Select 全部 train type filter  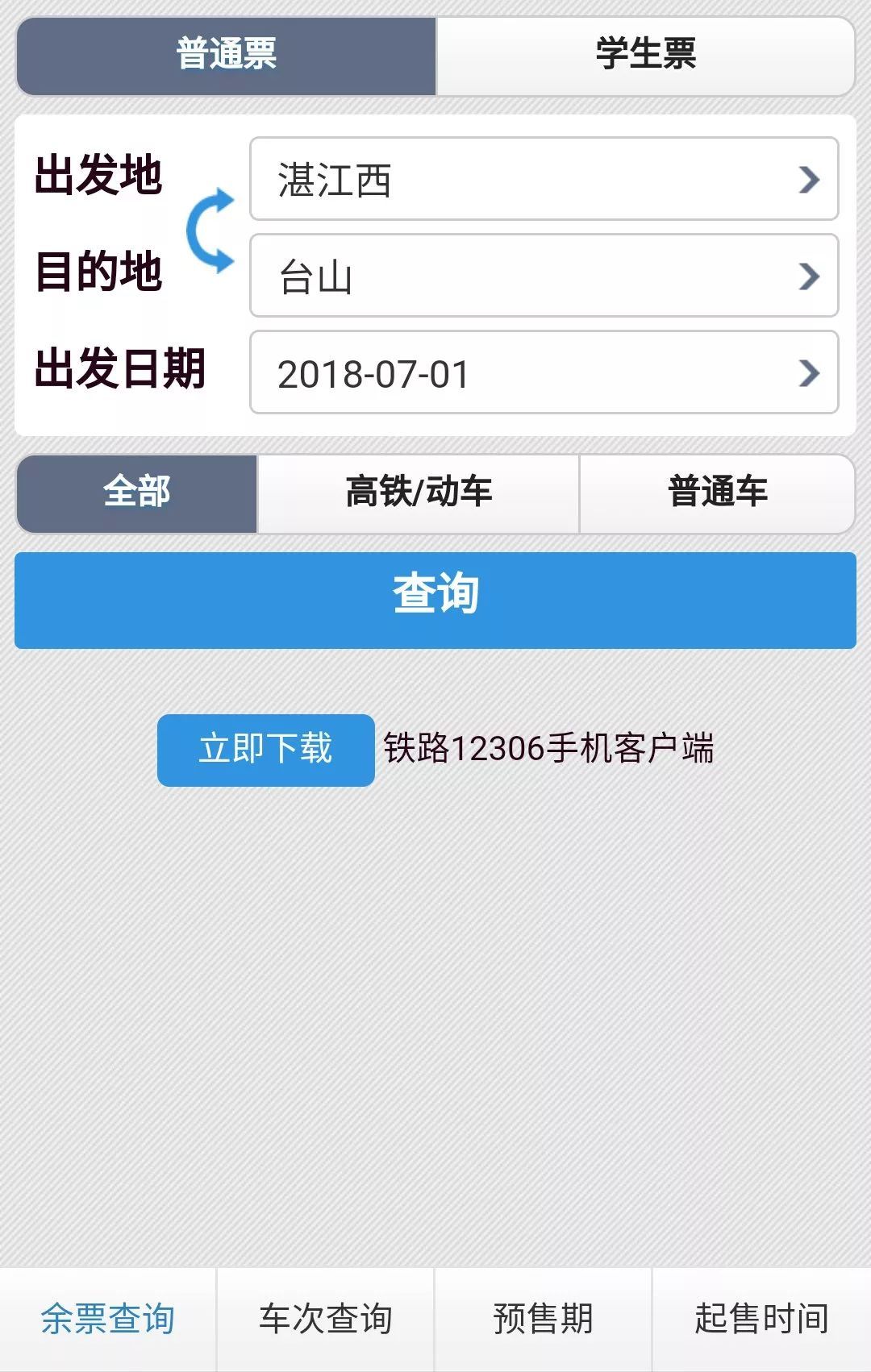pyautogui.click(x=137, y=493)
